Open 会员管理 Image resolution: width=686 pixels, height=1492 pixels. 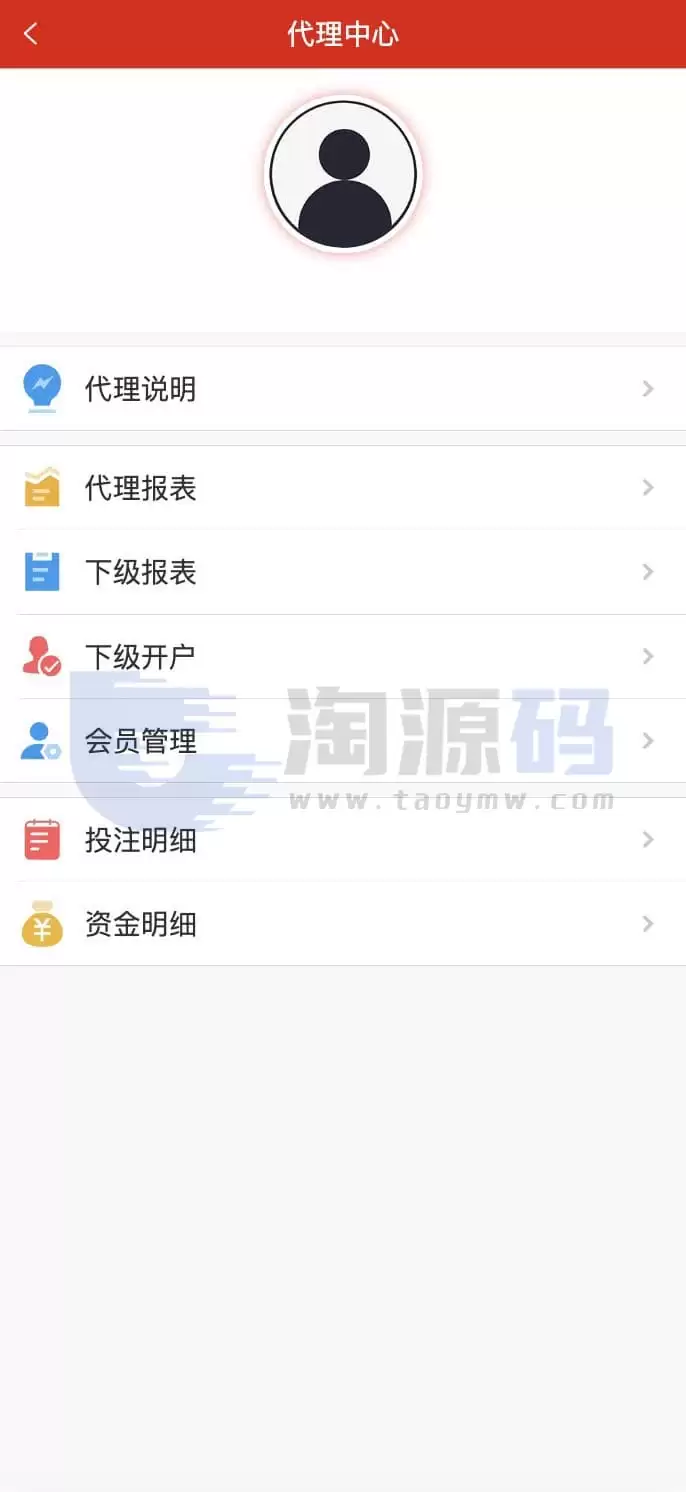point(343,741)
